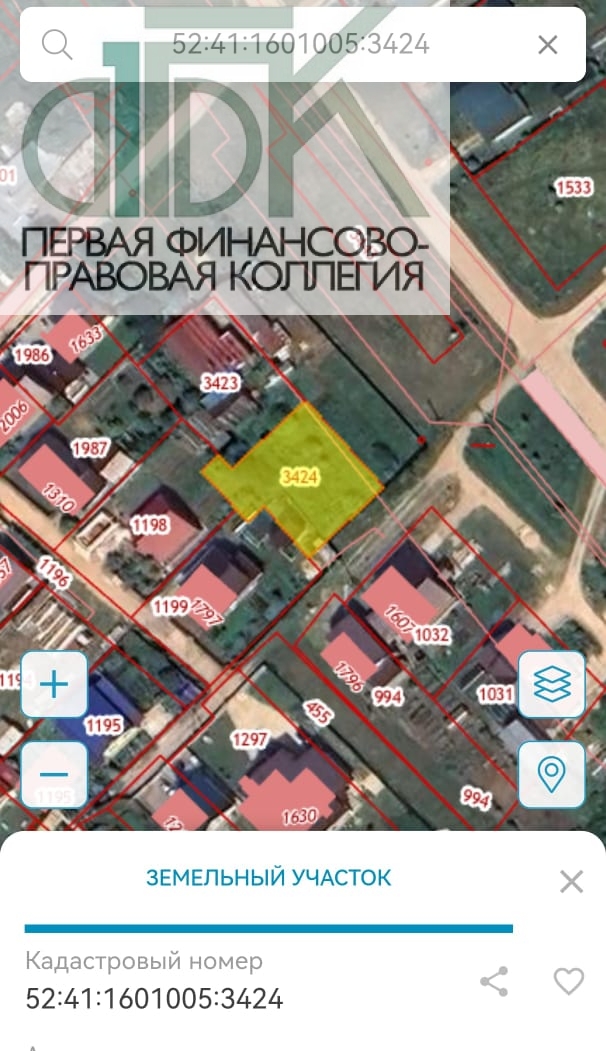Open the map layers selector
Viewport: 606px width, 1051px height.
[552, 684]
